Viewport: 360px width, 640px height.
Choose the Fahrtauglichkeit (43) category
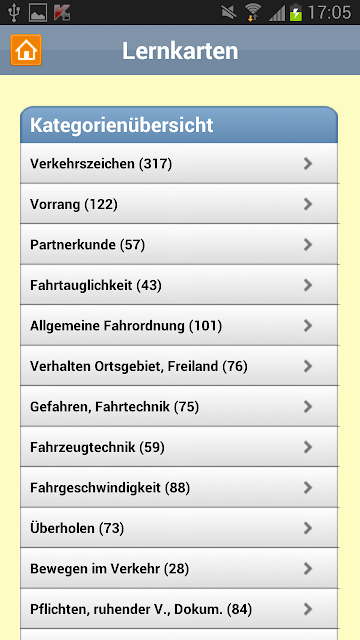pyautogui.click(x=179, y=285)
